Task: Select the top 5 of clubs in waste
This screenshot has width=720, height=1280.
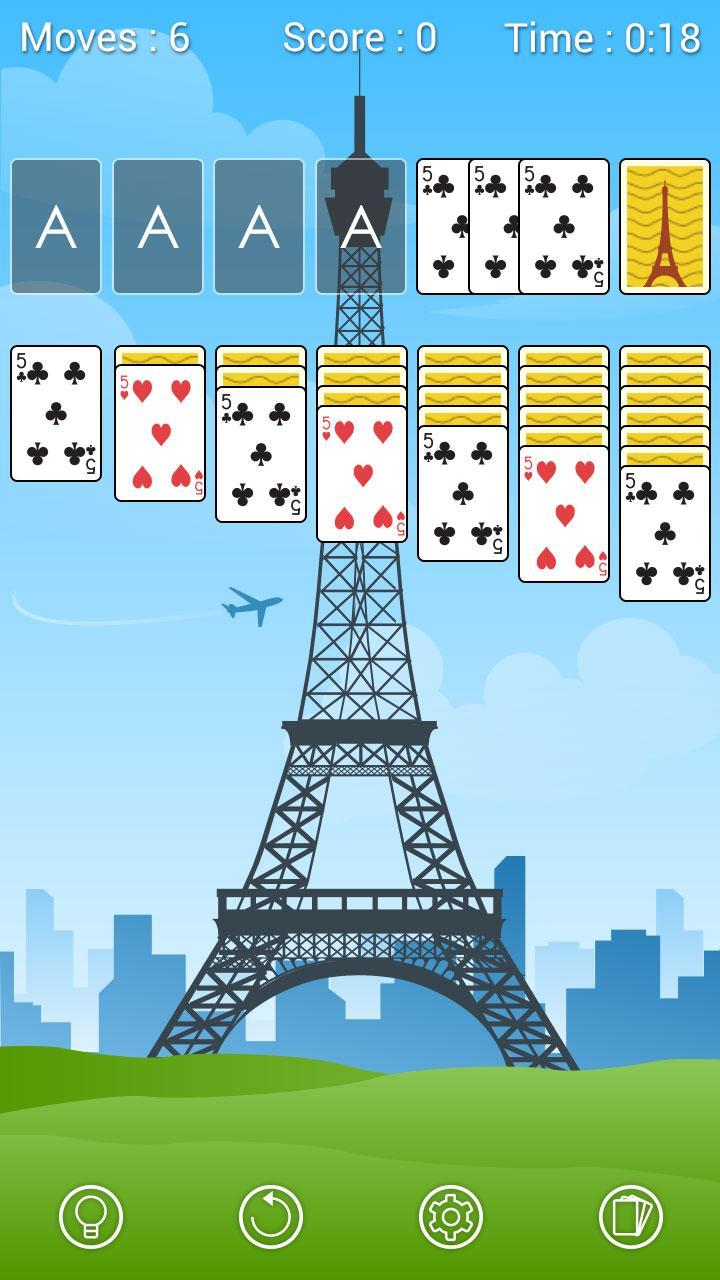Action: 565,227
